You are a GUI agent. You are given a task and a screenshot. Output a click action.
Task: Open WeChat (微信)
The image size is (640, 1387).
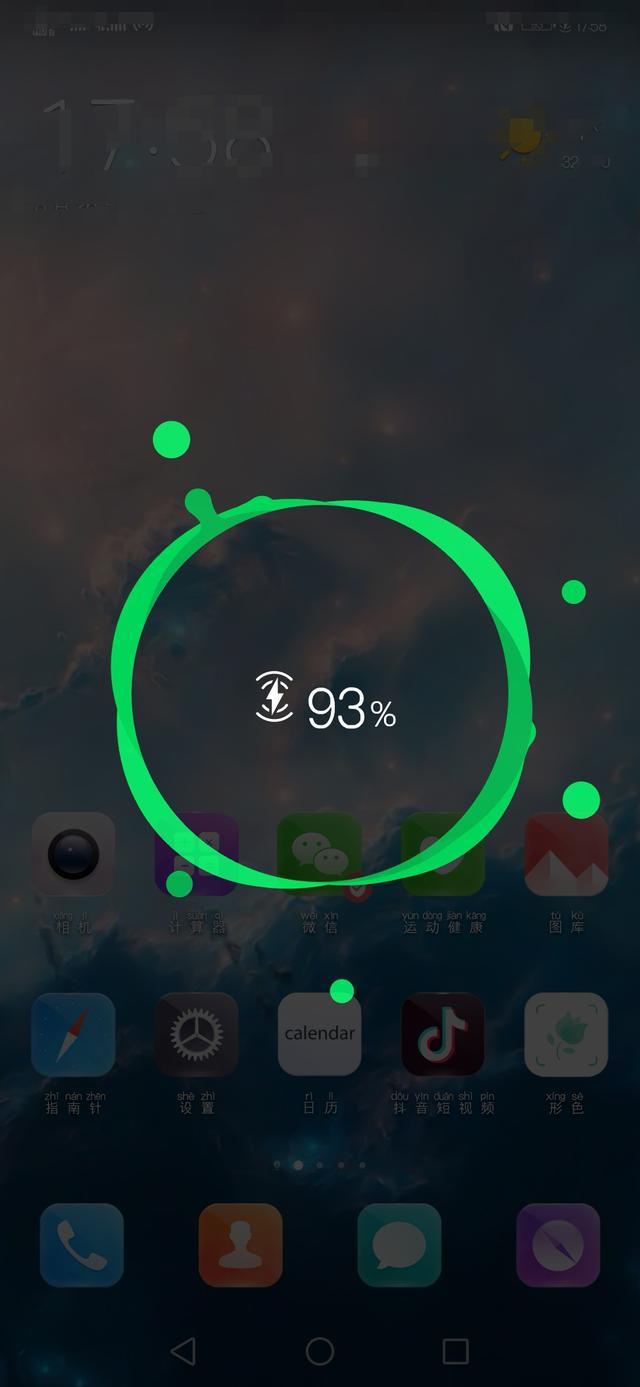[320, 854]
